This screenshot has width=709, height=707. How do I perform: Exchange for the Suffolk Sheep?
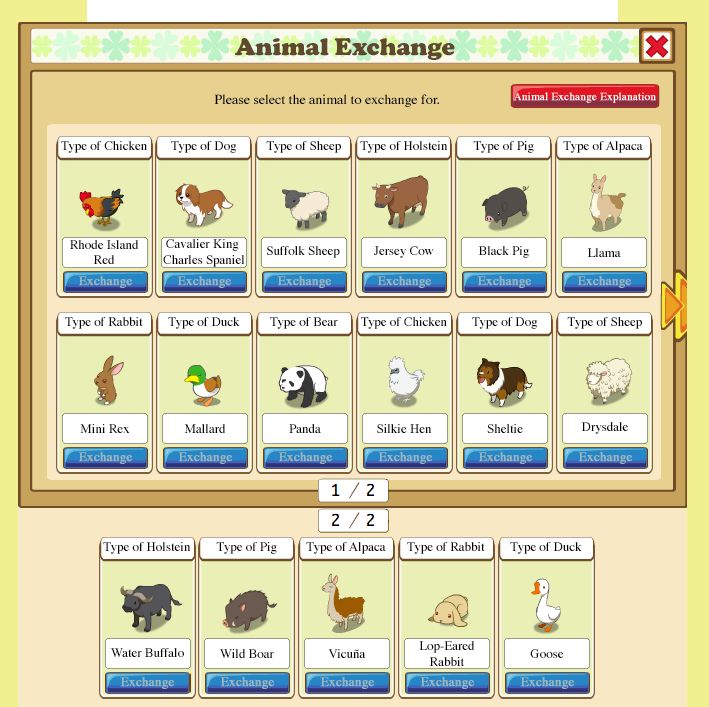[305, 282]
